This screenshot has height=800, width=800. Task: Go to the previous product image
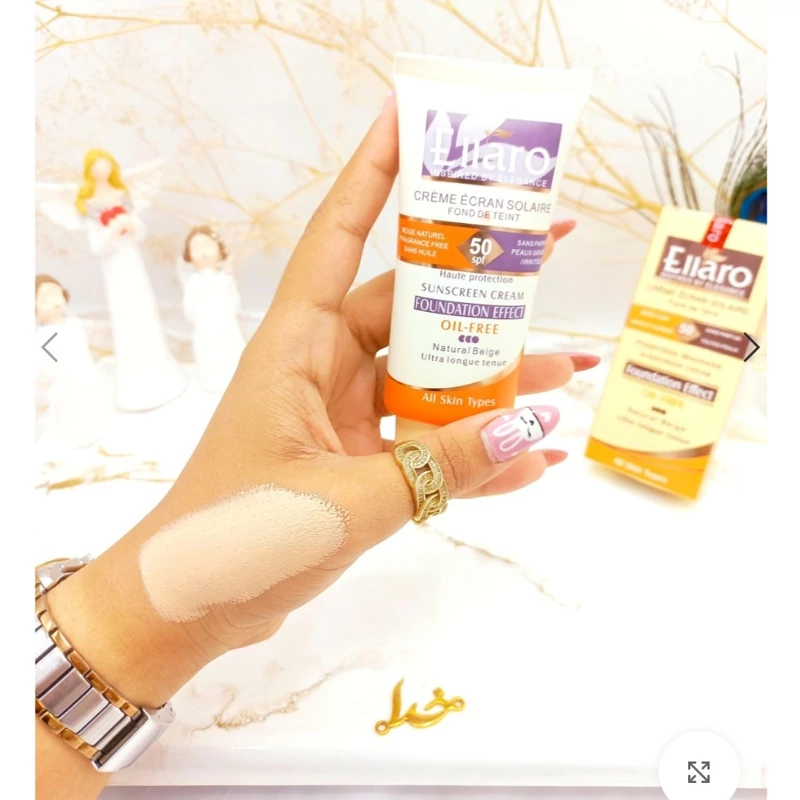[49, 347]
